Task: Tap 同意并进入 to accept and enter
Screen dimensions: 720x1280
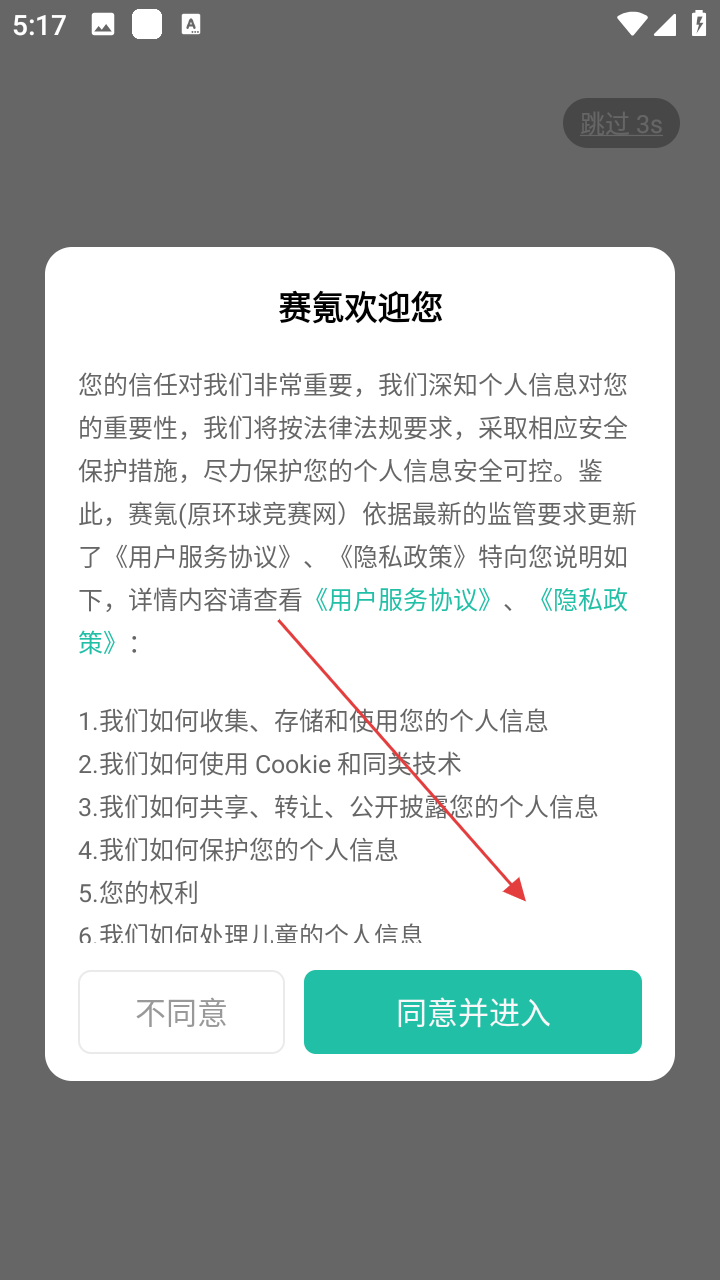Action: click(x=473, y=1012)
